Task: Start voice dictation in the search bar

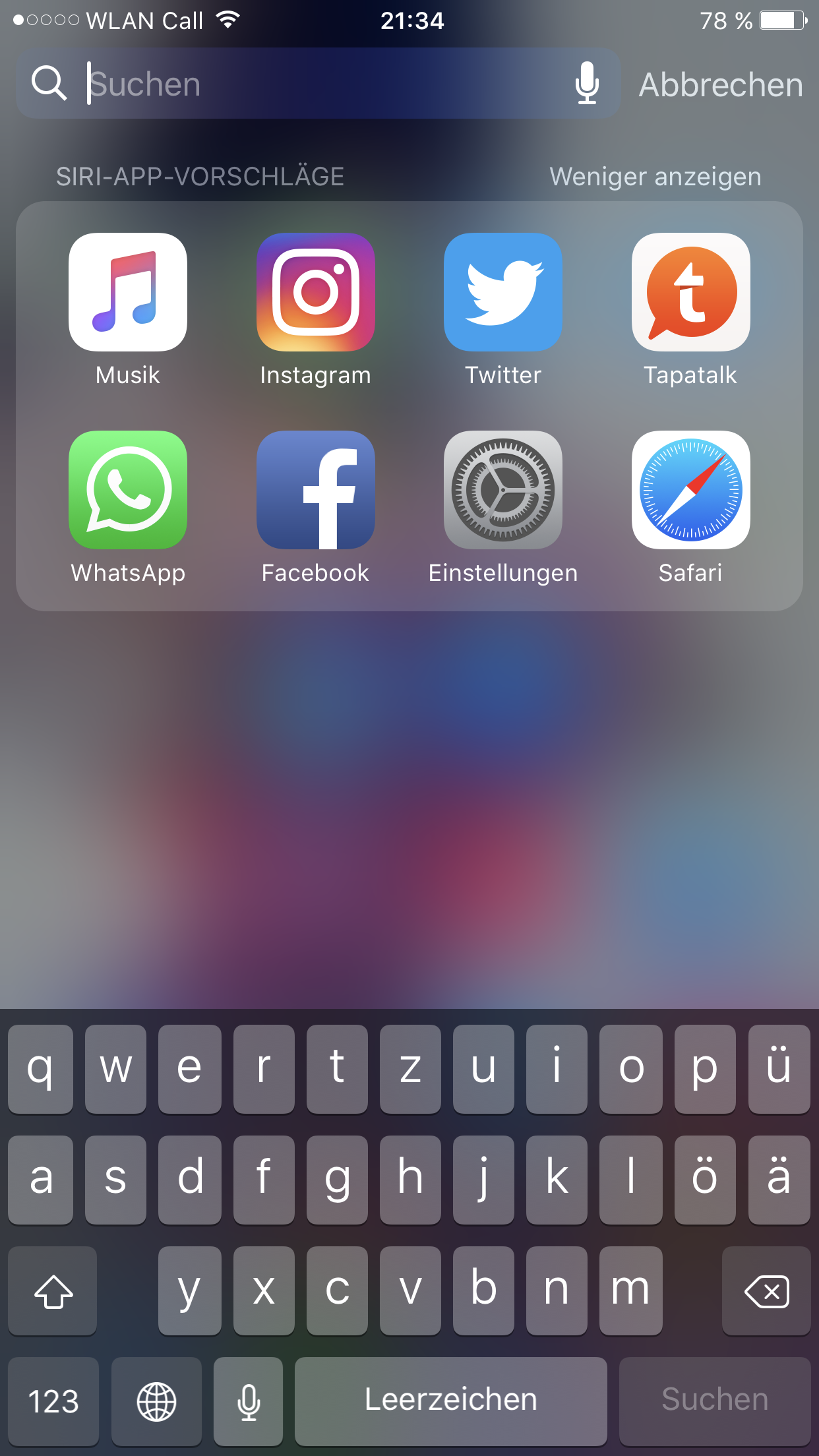Action: pos(587,84)
